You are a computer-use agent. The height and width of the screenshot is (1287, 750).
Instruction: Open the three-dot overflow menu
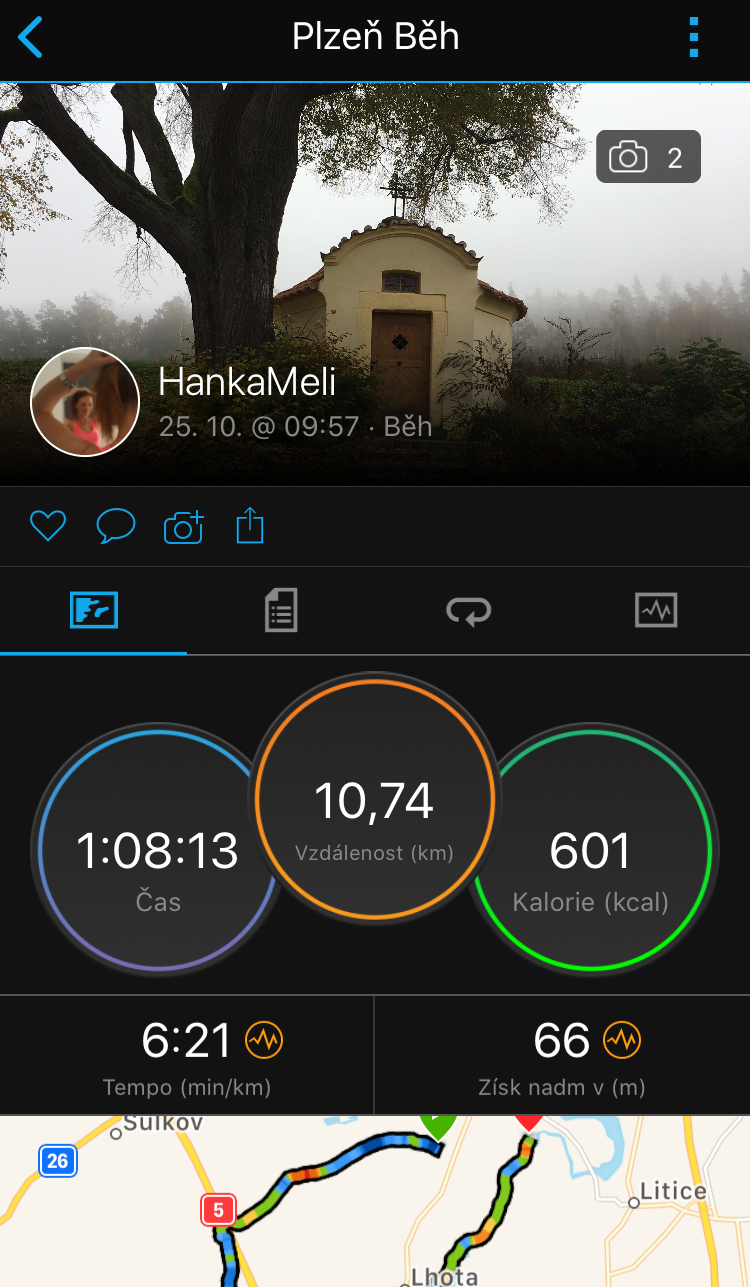(694, 37)
